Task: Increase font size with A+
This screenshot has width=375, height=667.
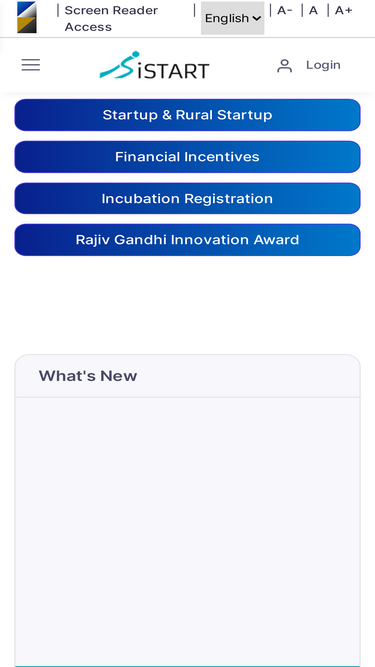Action: pyautogui.click(x=344, y=11)
